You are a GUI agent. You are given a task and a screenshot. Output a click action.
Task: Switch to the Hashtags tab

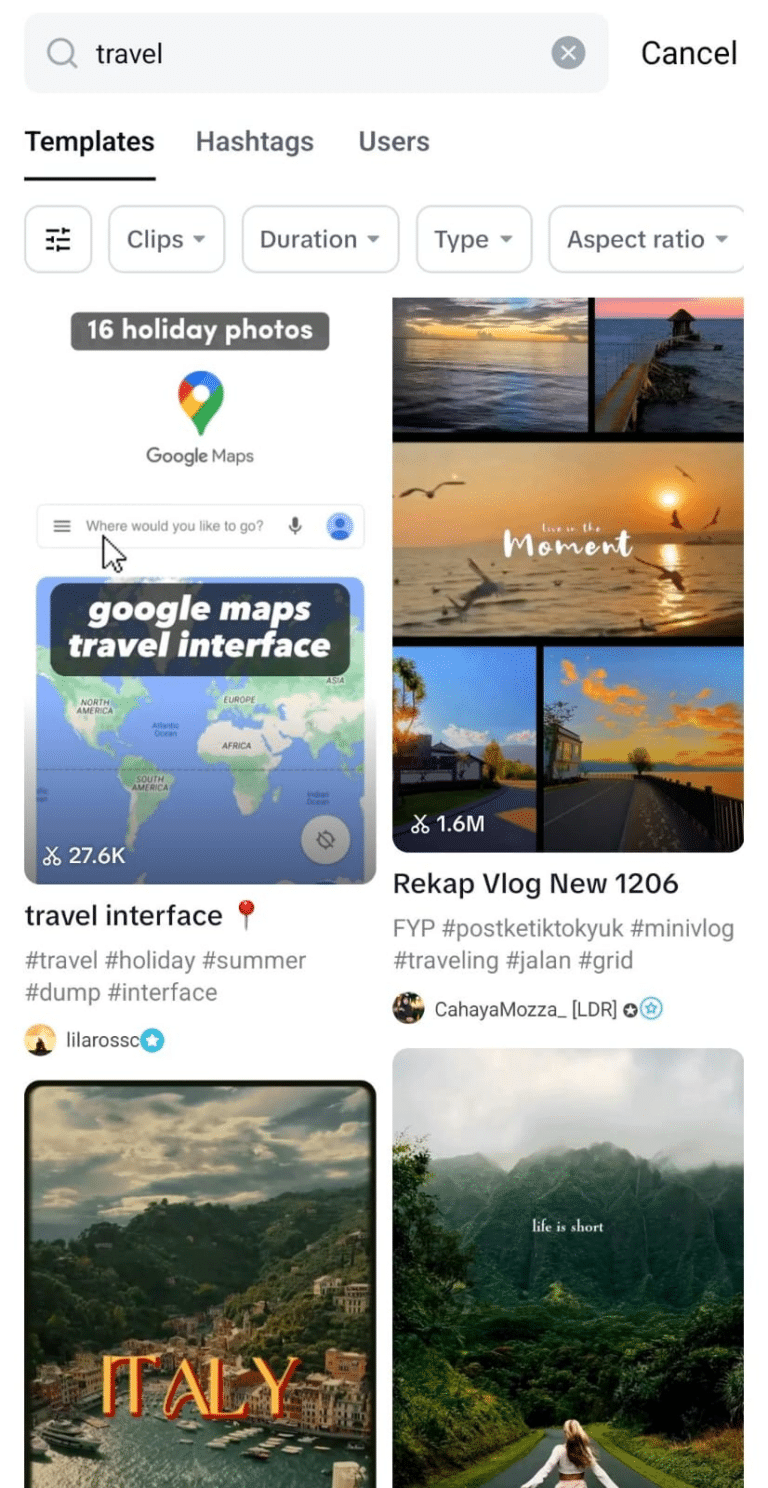[x=254, y=142]
